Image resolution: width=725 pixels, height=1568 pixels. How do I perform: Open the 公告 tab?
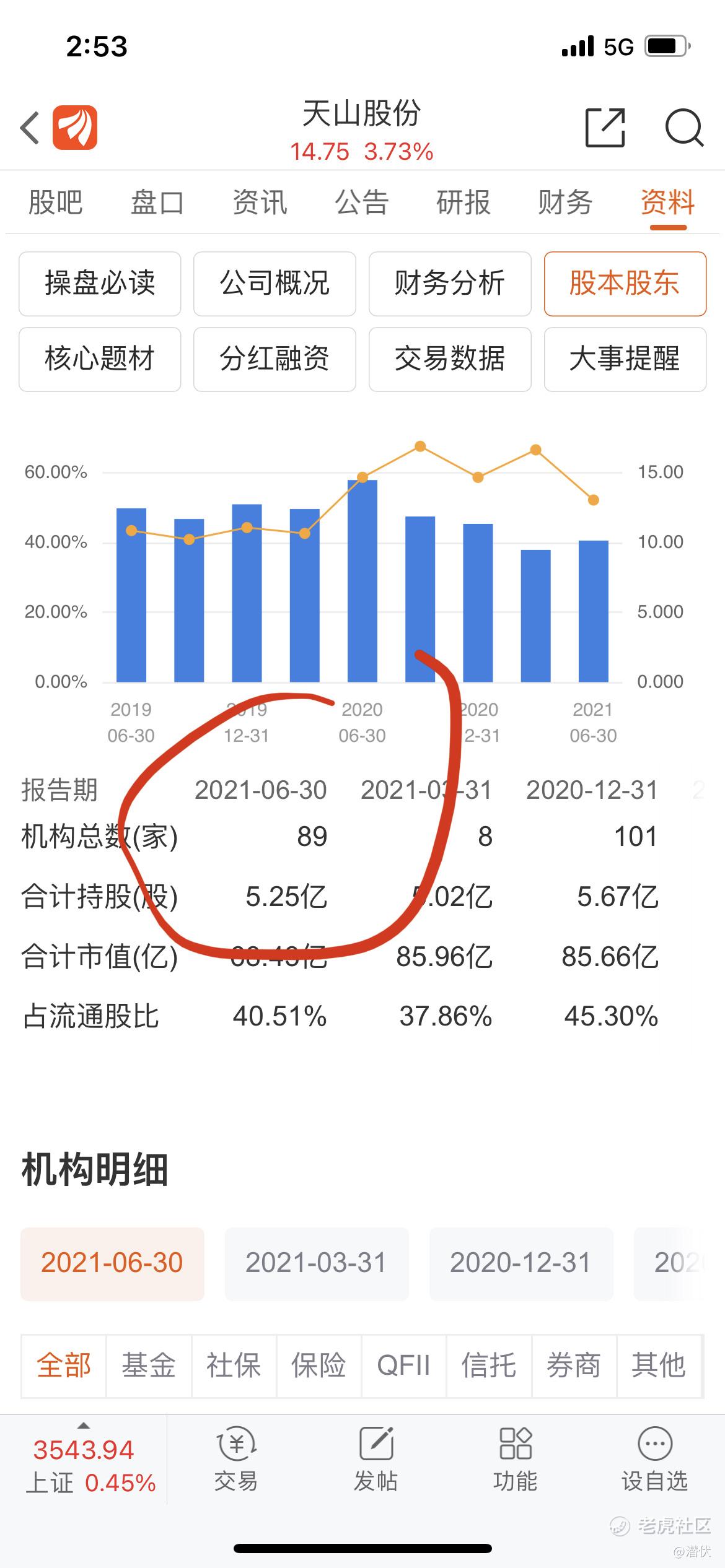point(361,203)
